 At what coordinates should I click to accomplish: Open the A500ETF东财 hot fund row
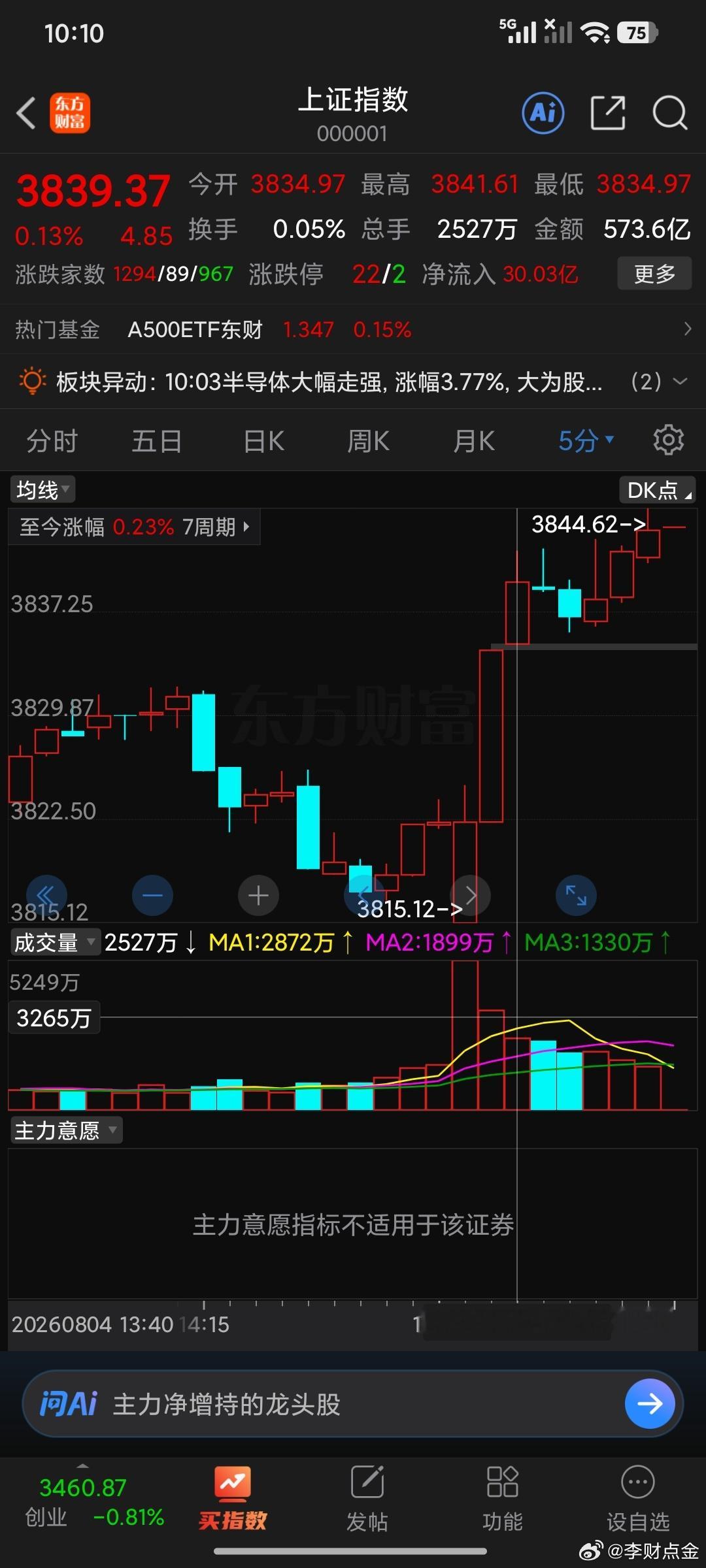[353, 329]
